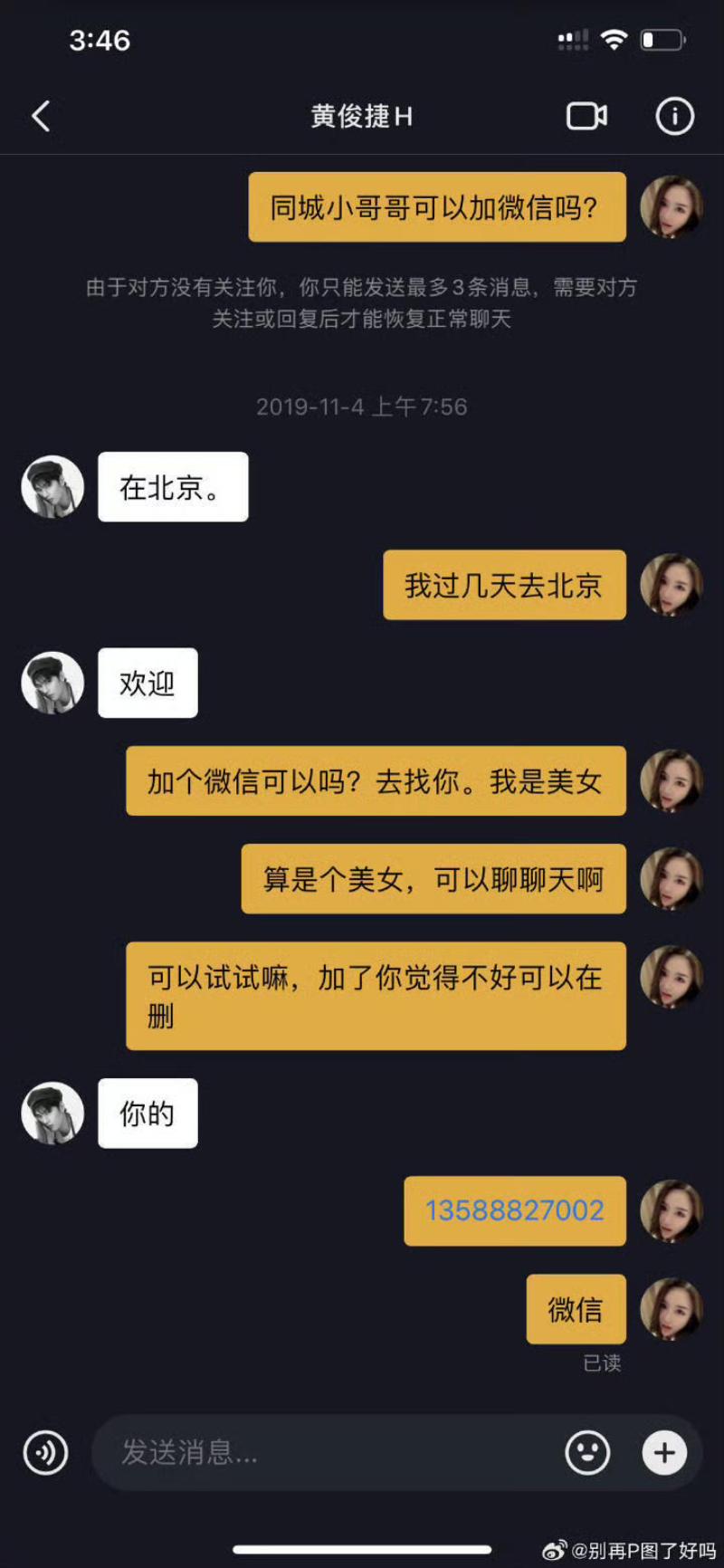Open the profile picture beside 在北京。
724x1568 pixels.
(52, 487)
